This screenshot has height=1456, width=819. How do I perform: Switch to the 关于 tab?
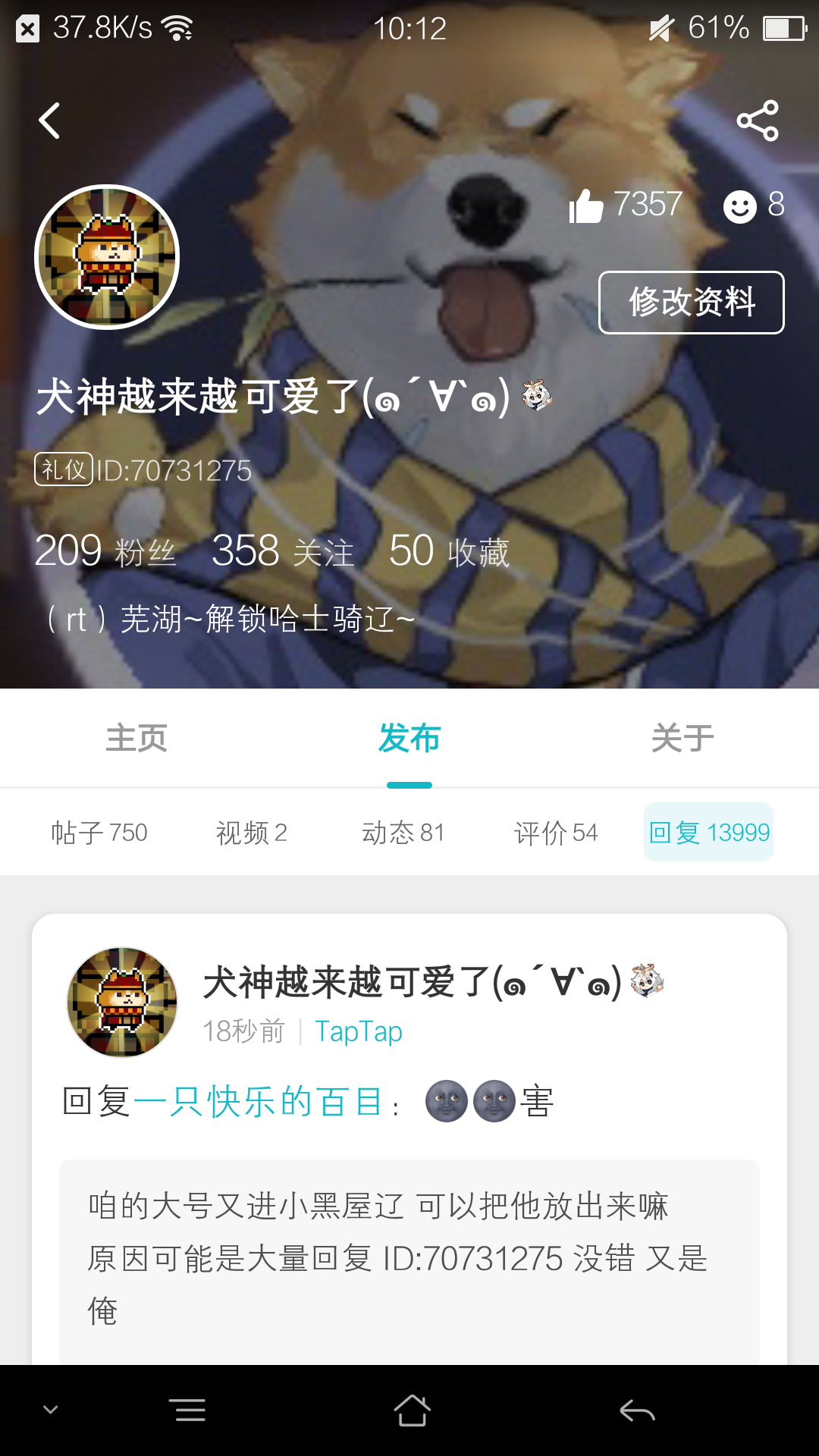point(683,737)
